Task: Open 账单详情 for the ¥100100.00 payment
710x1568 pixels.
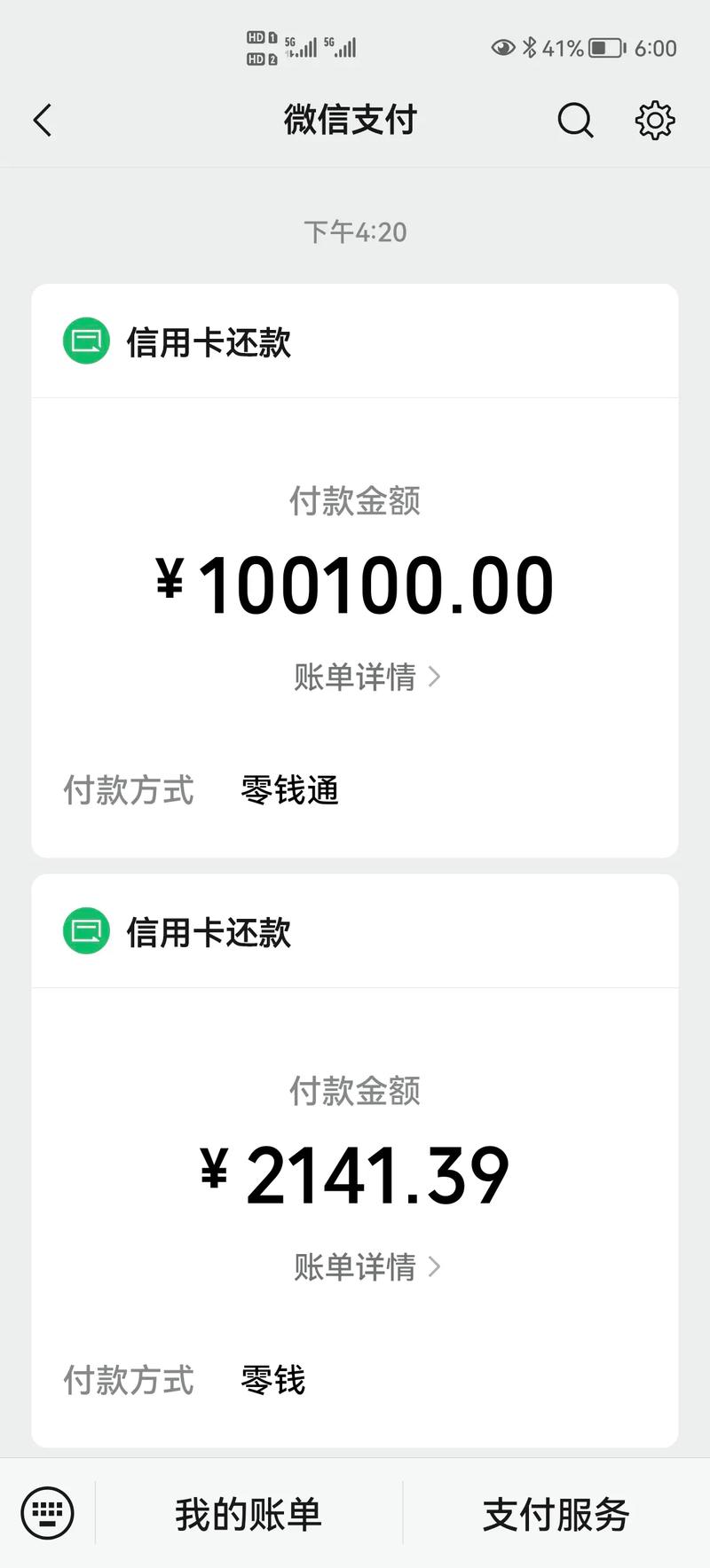Action: (366, 678)
